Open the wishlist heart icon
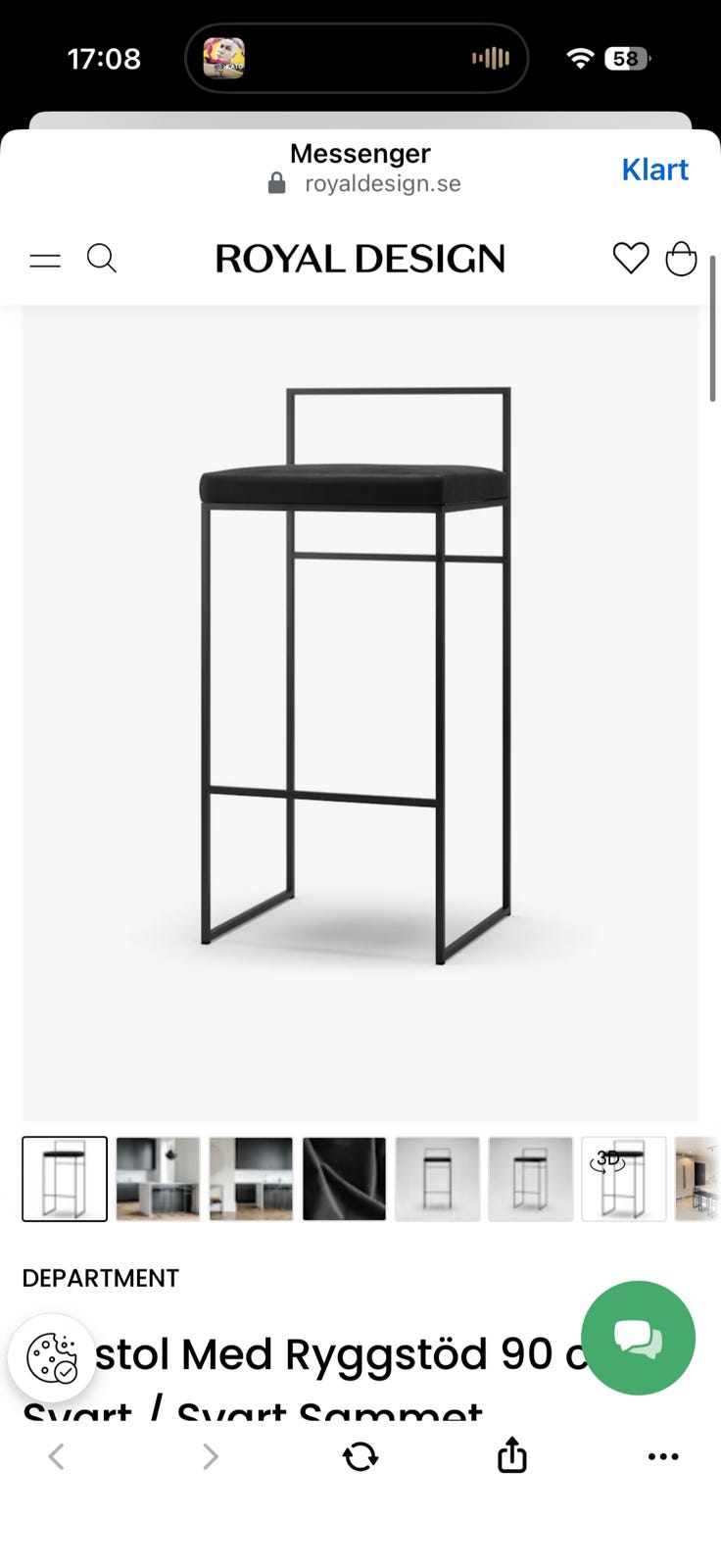721x1568 pixels. coord(630,259)
